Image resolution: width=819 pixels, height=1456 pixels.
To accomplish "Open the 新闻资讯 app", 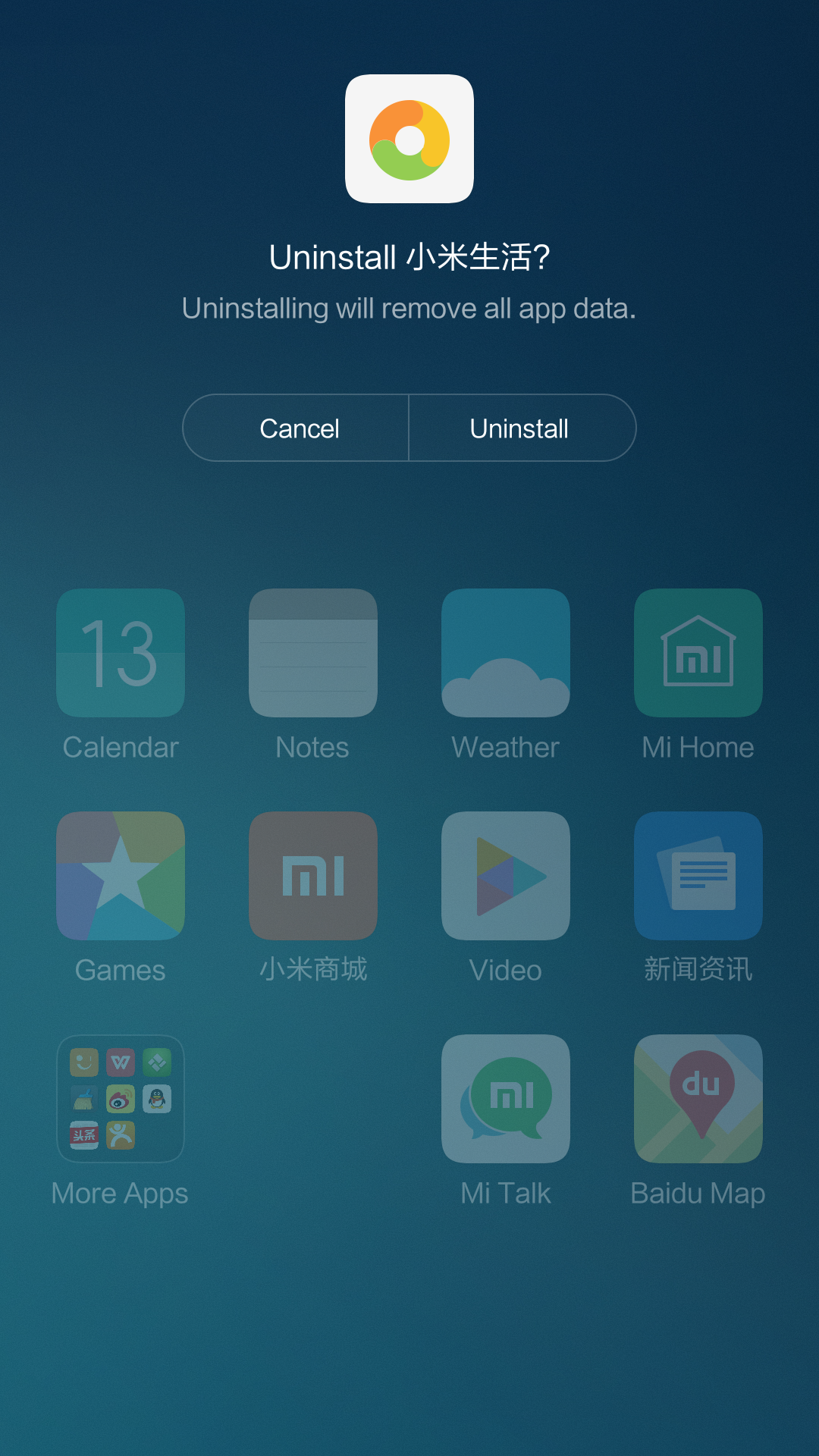I will 698,876.
